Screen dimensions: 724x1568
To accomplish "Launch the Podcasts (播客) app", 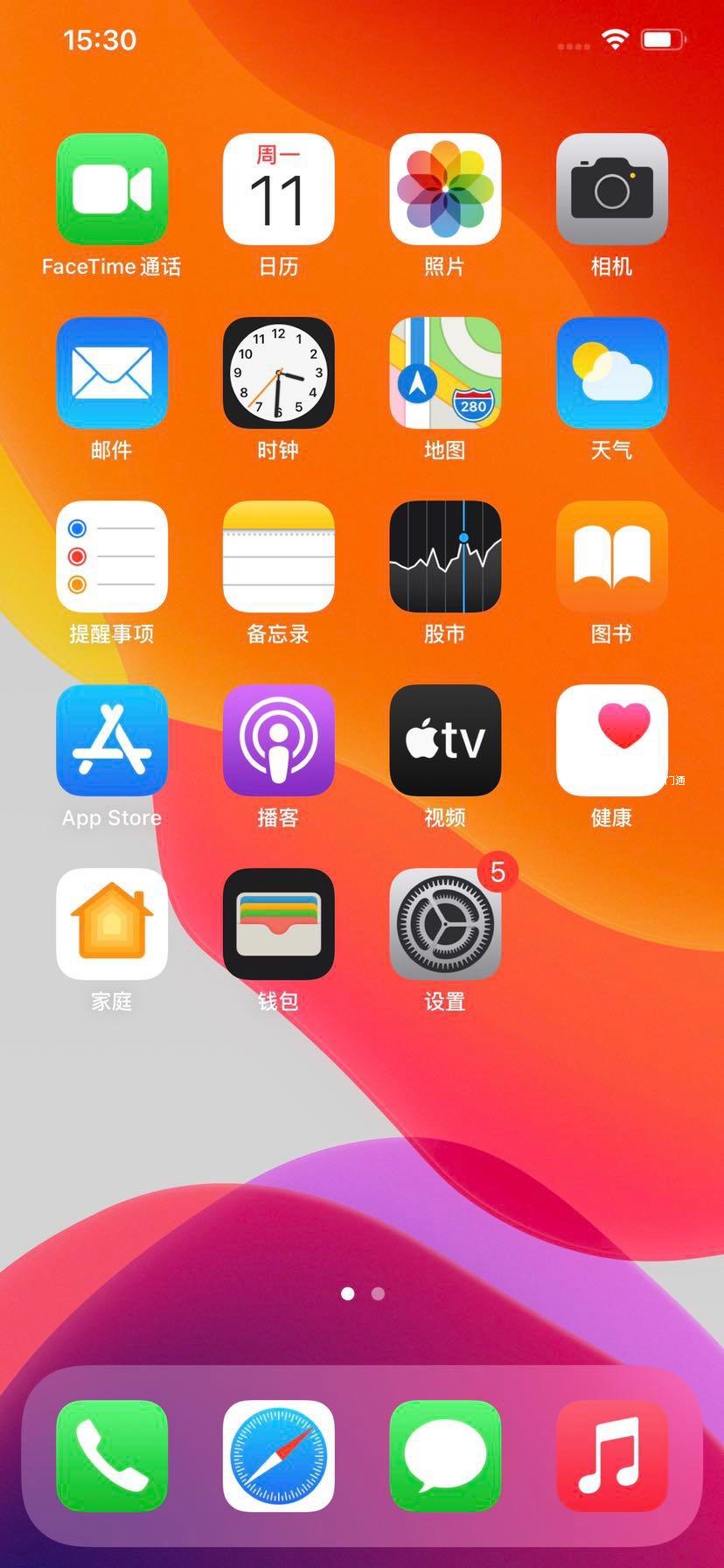I will [278, 740].
